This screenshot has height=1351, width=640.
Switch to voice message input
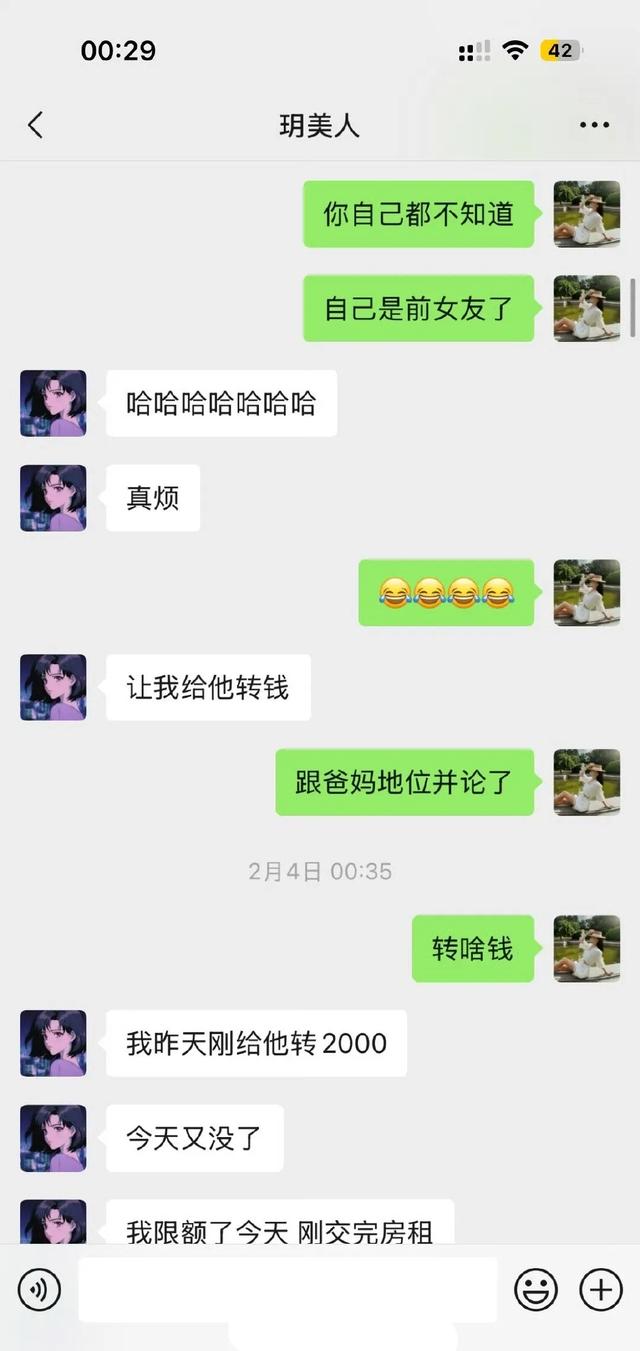pos(39,1290)
